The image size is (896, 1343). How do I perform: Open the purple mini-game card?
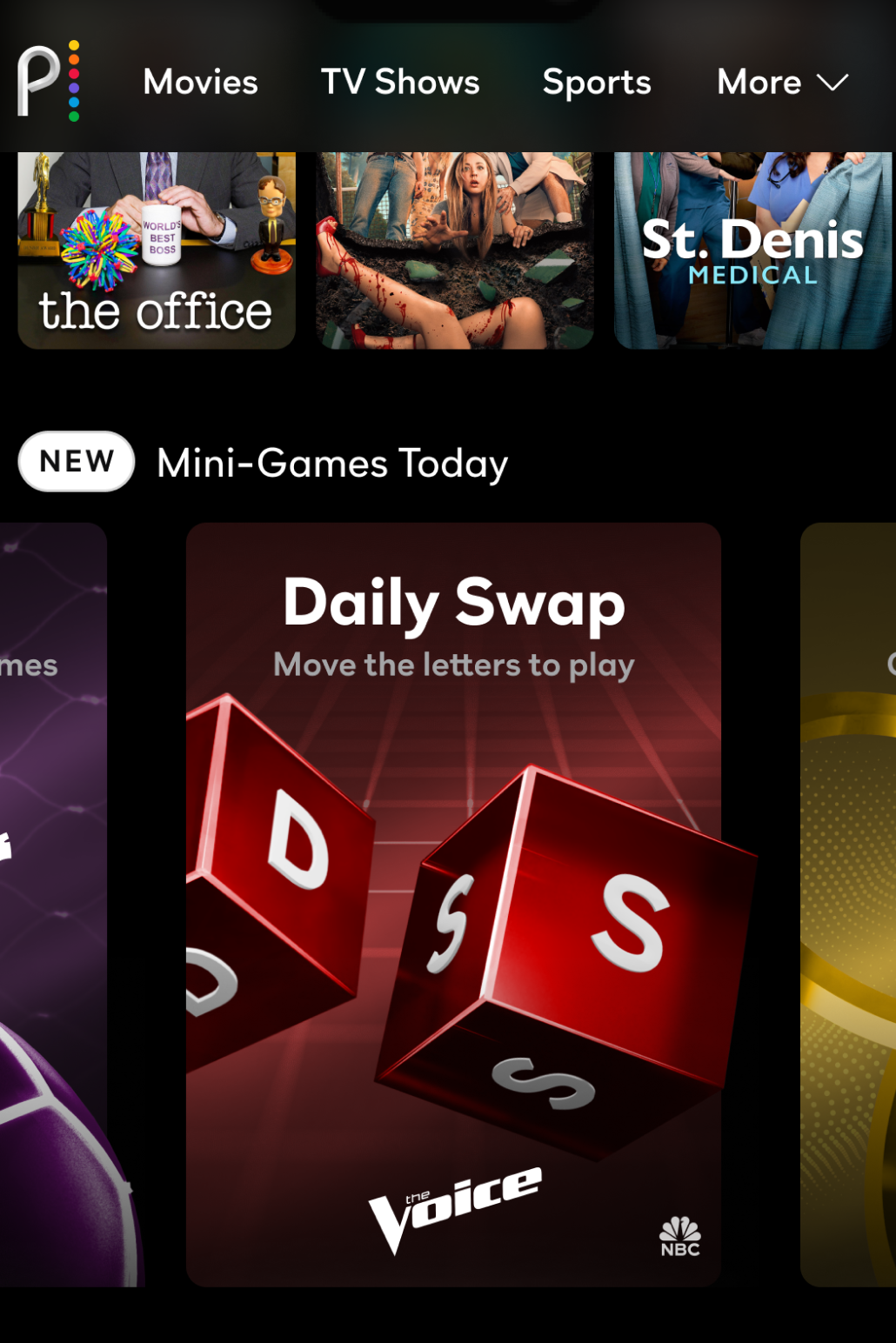coord(52,905)
